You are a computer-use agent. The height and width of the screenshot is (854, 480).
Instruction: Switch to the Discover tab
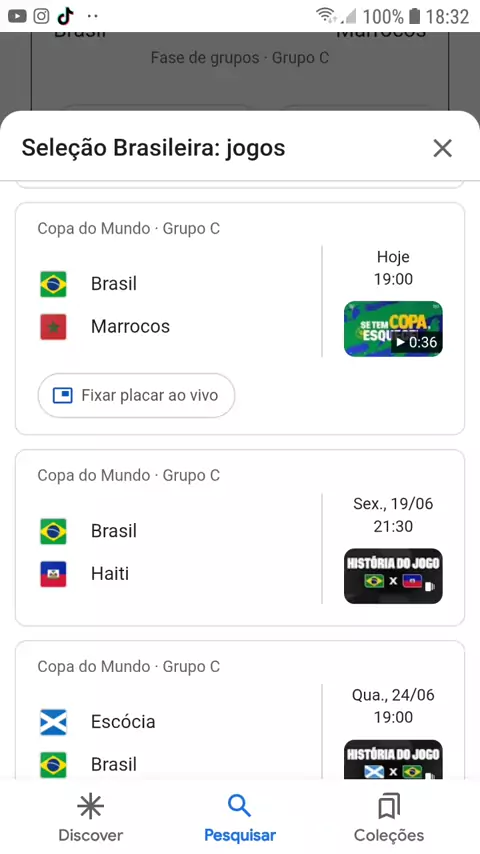point(90,817)
